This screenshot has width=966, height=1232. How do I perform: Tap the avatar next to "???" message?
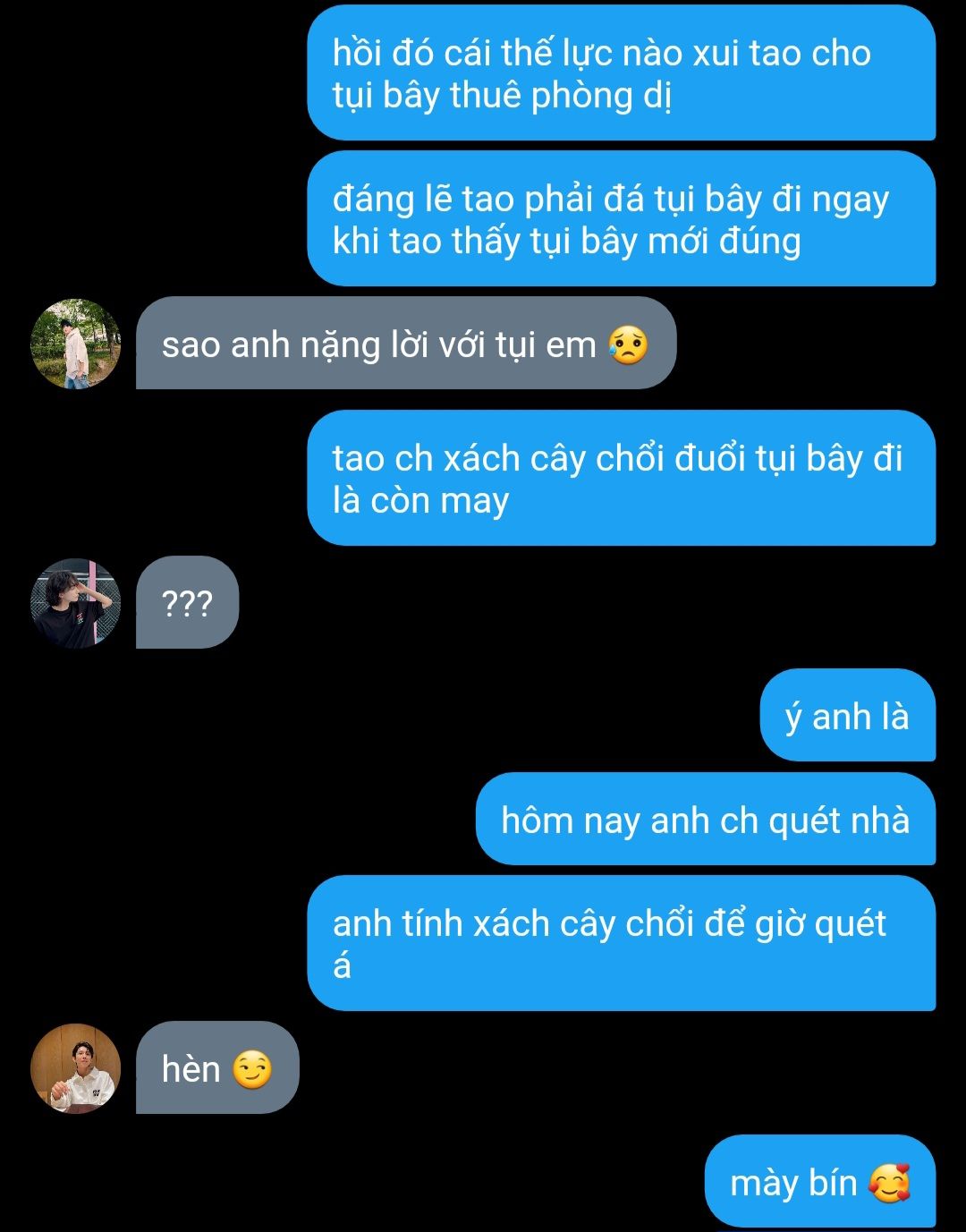[x=76, y=603]
